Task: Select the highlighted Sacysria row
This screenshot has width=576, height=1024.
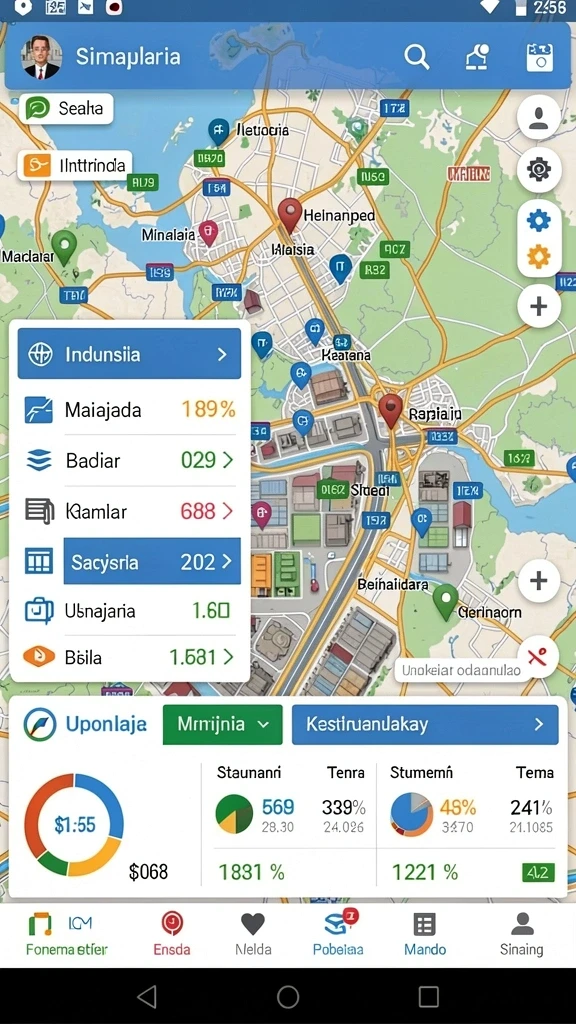Action: [x=152, y=561]
